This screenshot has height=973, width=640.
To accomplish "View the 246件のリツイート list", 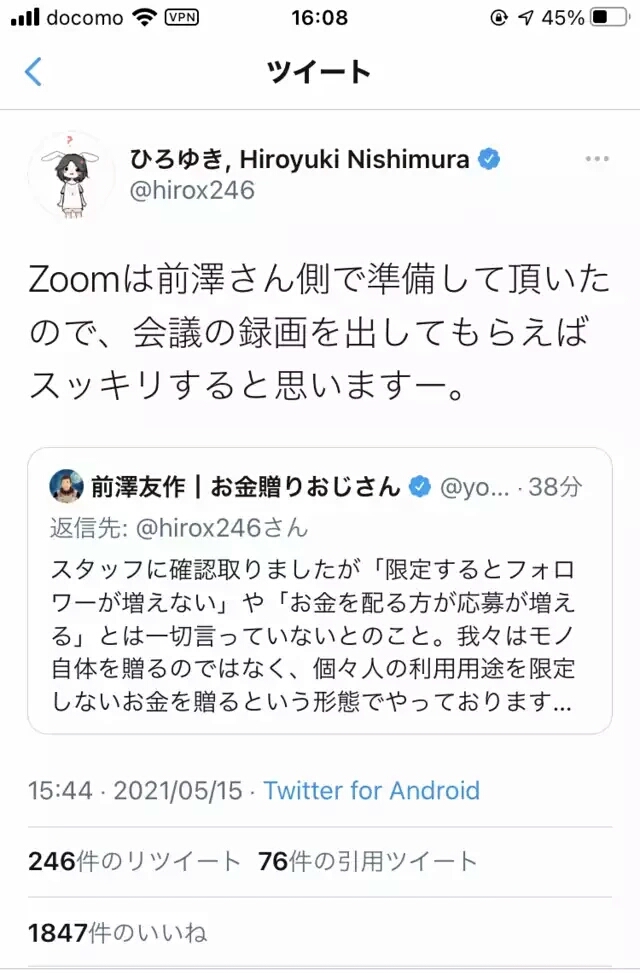I will pyautogui.click(x=133, y=862).
